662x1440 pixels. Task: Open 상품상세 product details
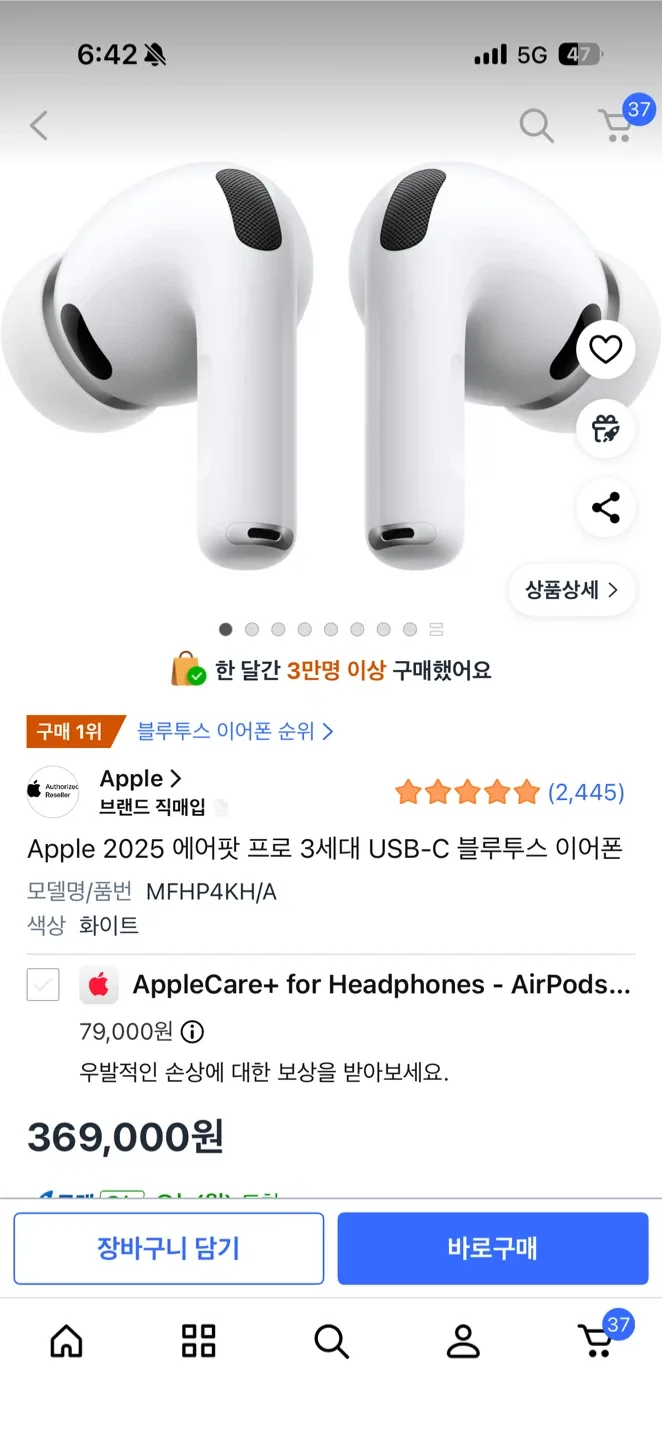click(572, 590)
